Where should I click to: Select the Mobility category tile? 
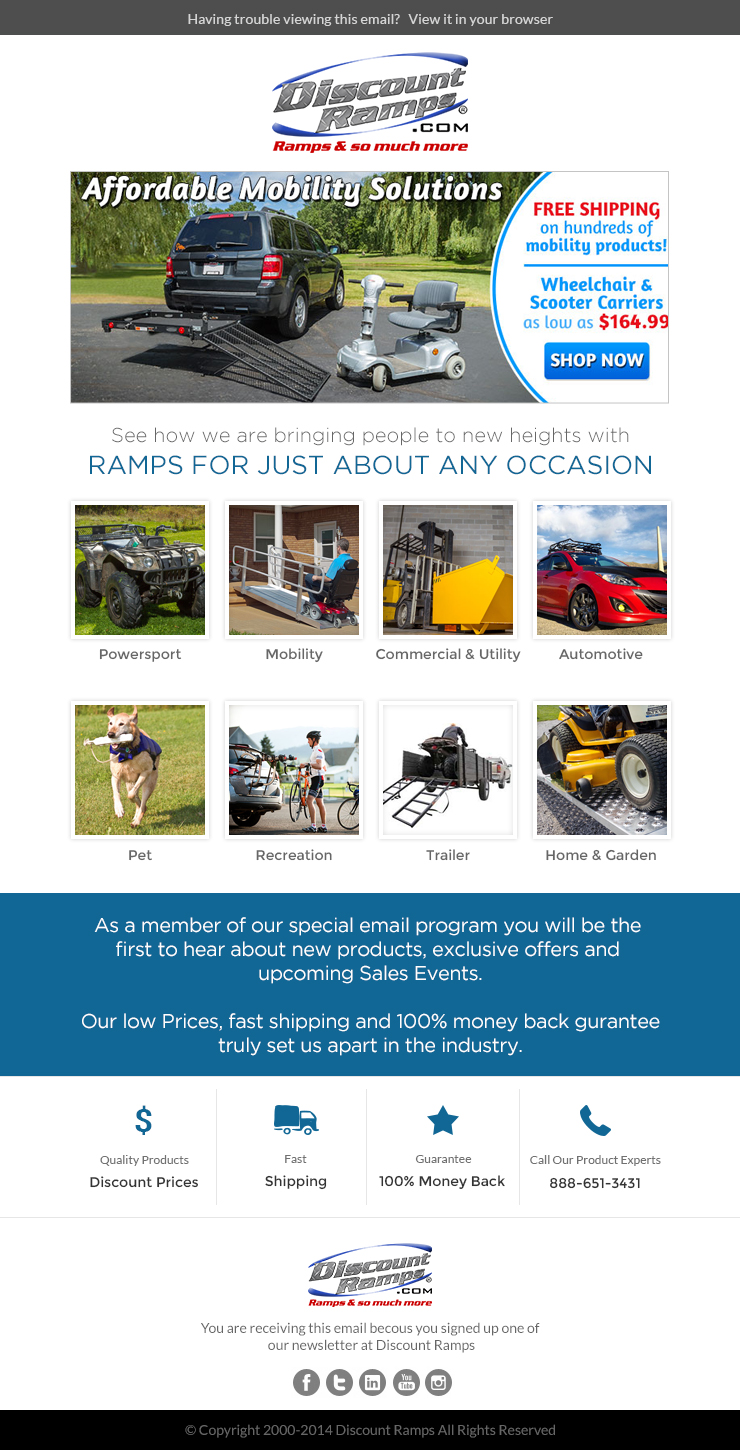tap(294, 570)
